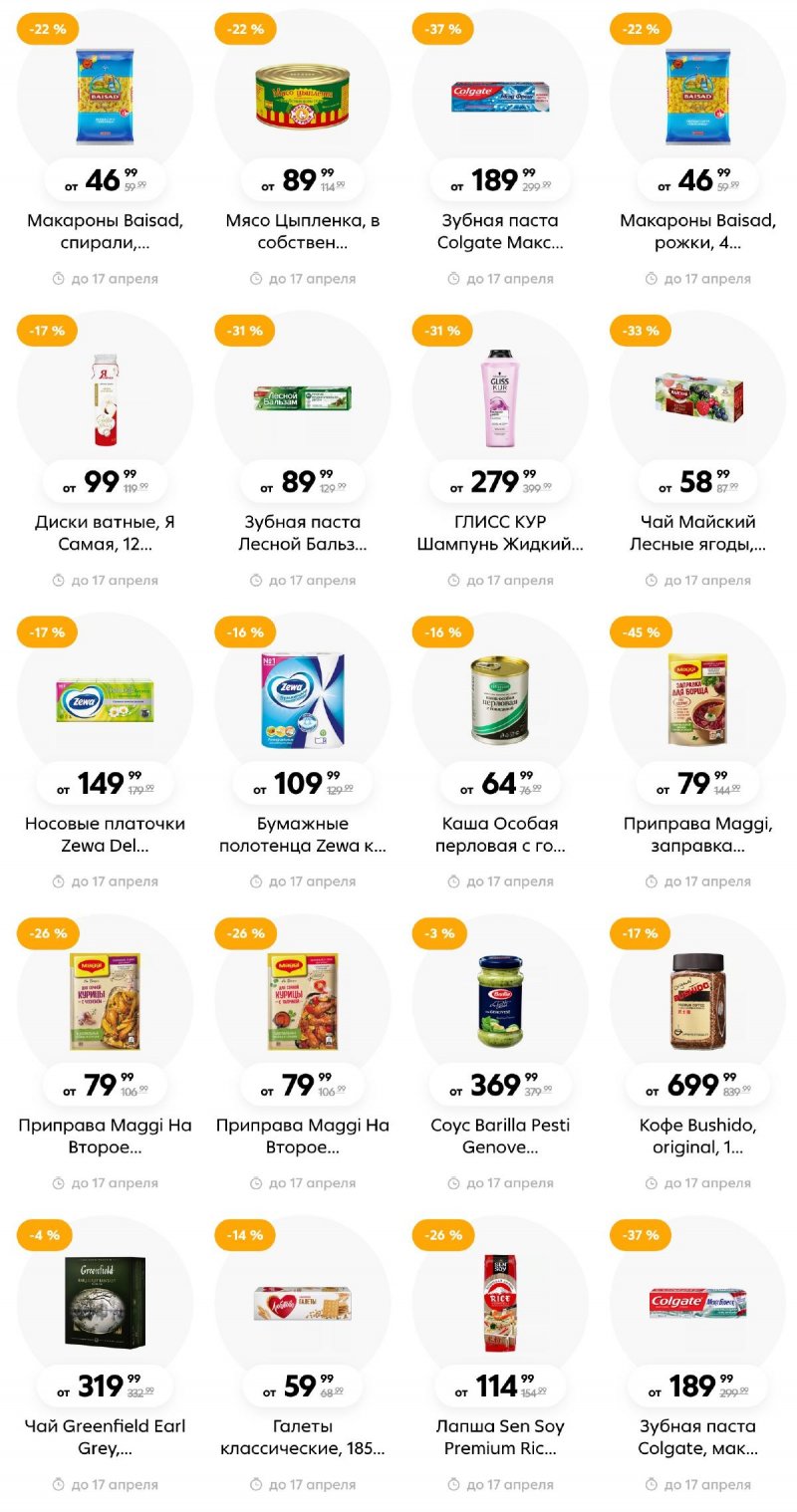Select Каша Особая перловая product

pos(500,700)
